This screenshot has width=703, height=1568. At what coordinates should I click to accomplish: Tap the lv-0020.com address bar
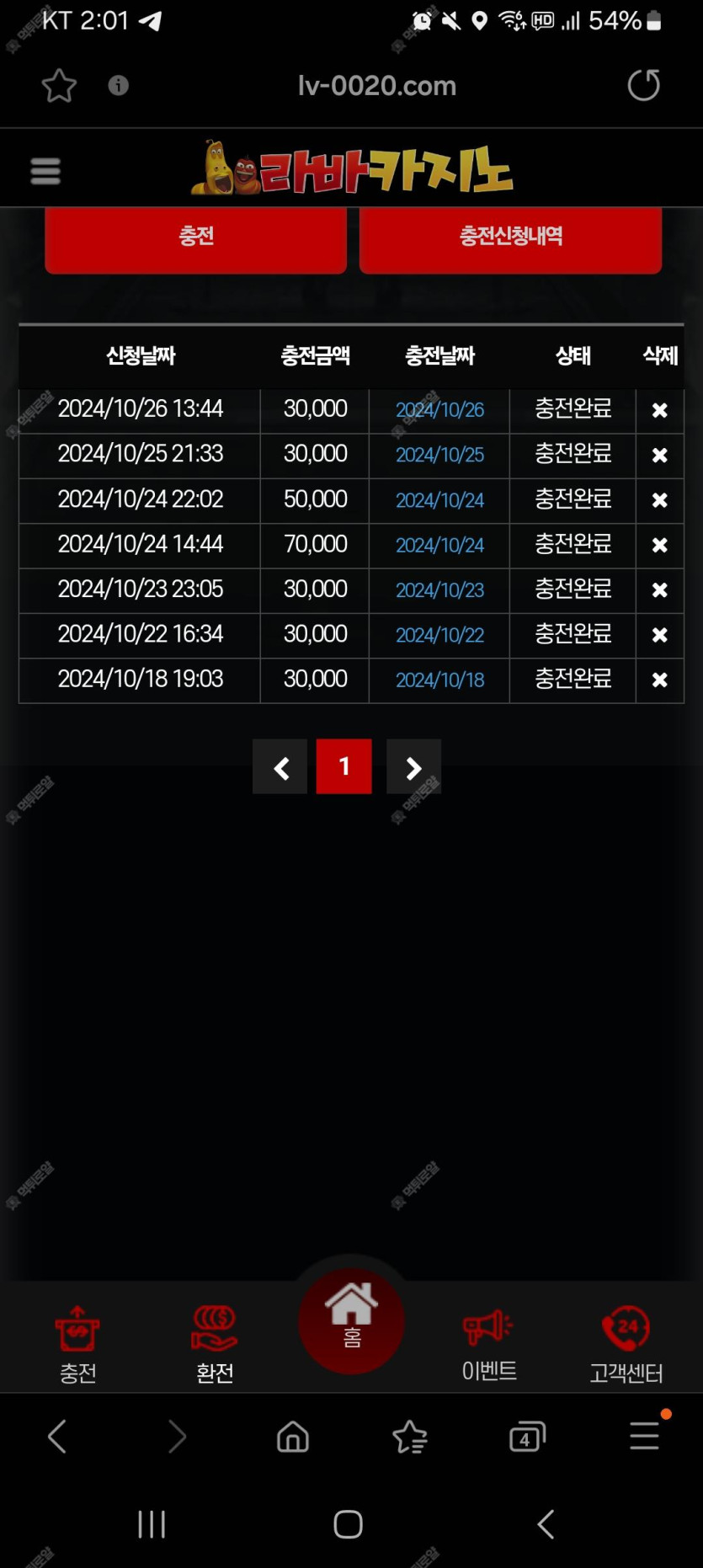(x=377, y=85)
